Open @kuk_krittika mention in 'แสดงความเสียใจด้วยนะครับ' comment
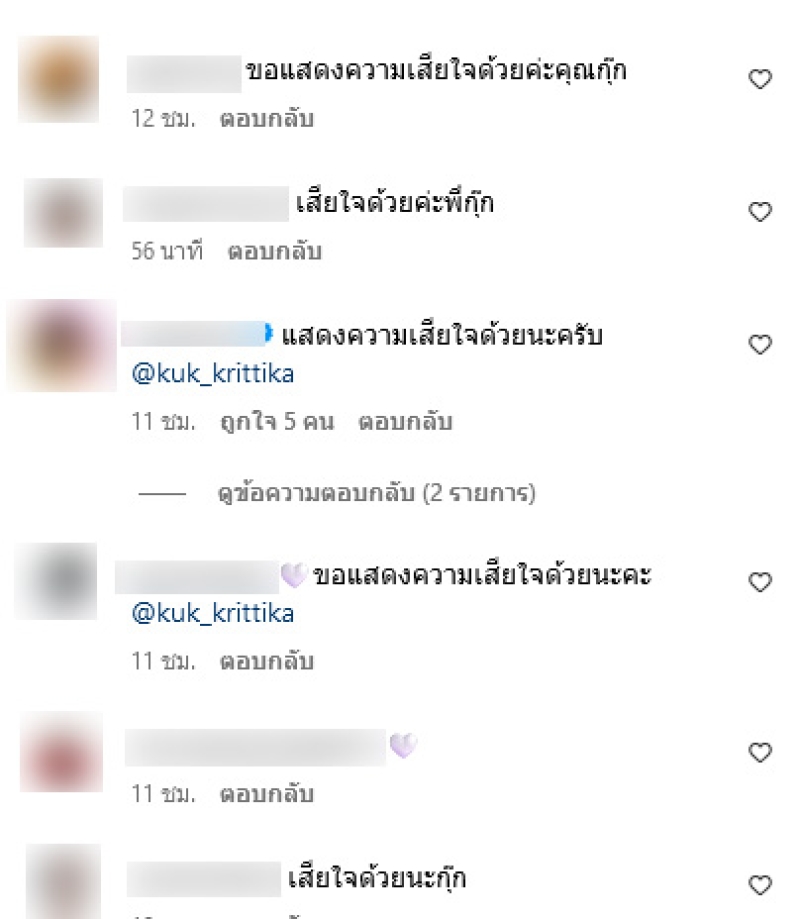 pyautogui.click(x=213, y=374)
